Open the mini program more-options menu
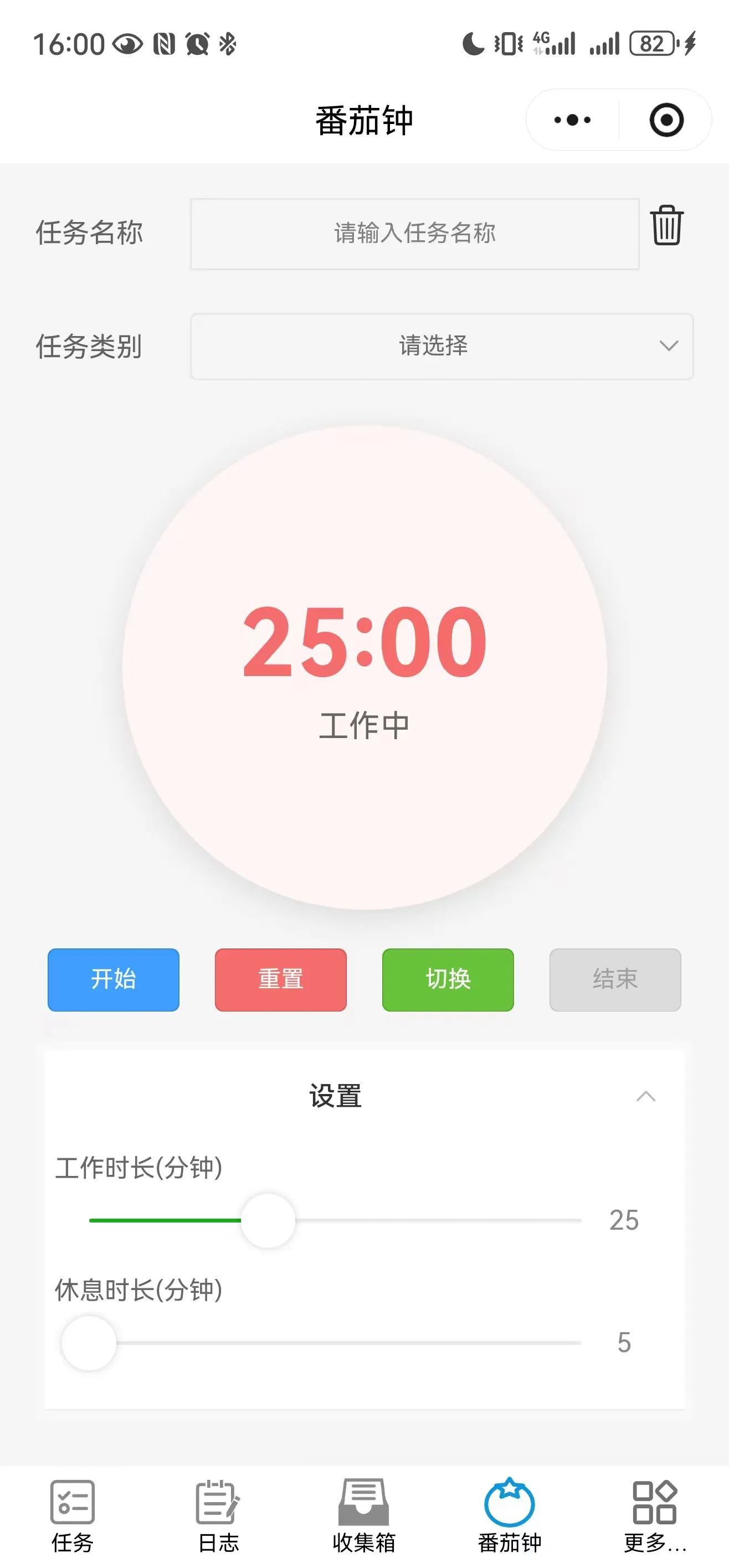Viewport: 729px width, 1568px height. click(572, 120)
